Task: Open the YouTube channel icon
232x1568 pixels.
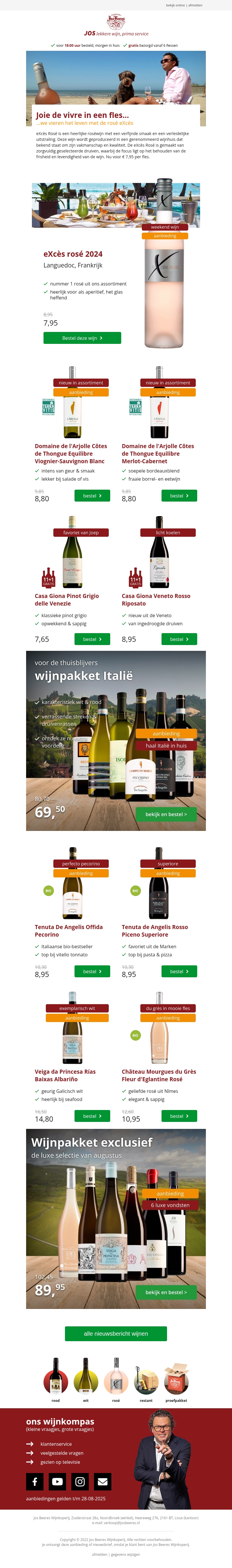Action: 57,1481
